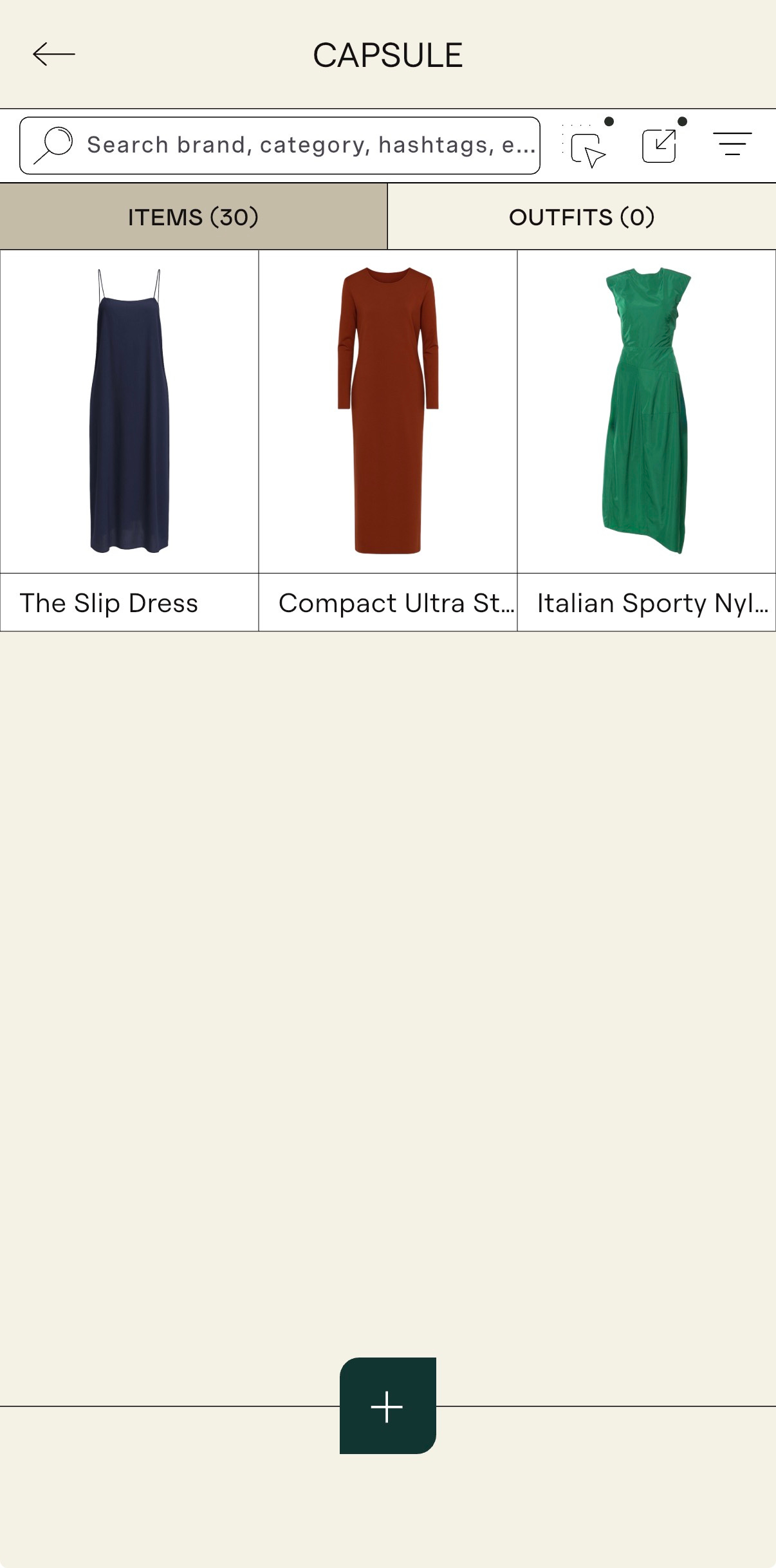The width and height of the screenshot is (776, 1568).
Task: Tap the search brand, category, hashtags field
Action: tap(280, 145)
